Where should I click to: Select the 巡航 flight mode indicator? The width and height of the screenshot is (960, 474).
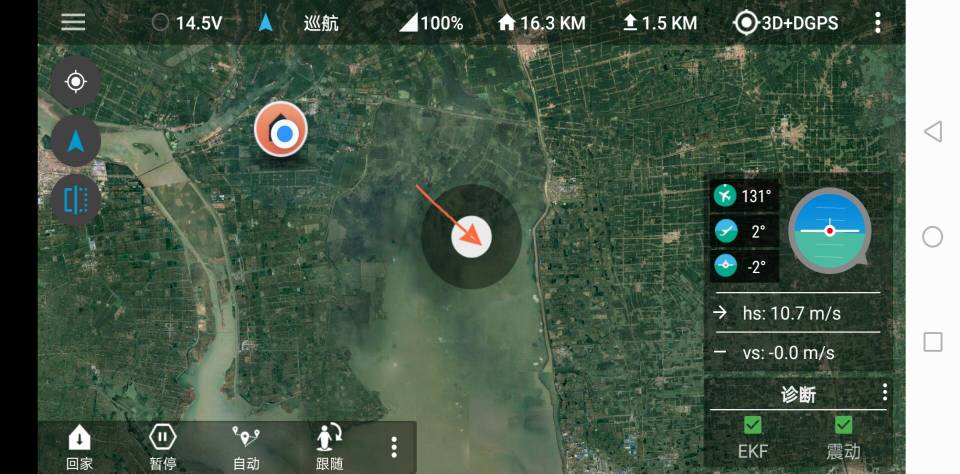click(321, 22)
